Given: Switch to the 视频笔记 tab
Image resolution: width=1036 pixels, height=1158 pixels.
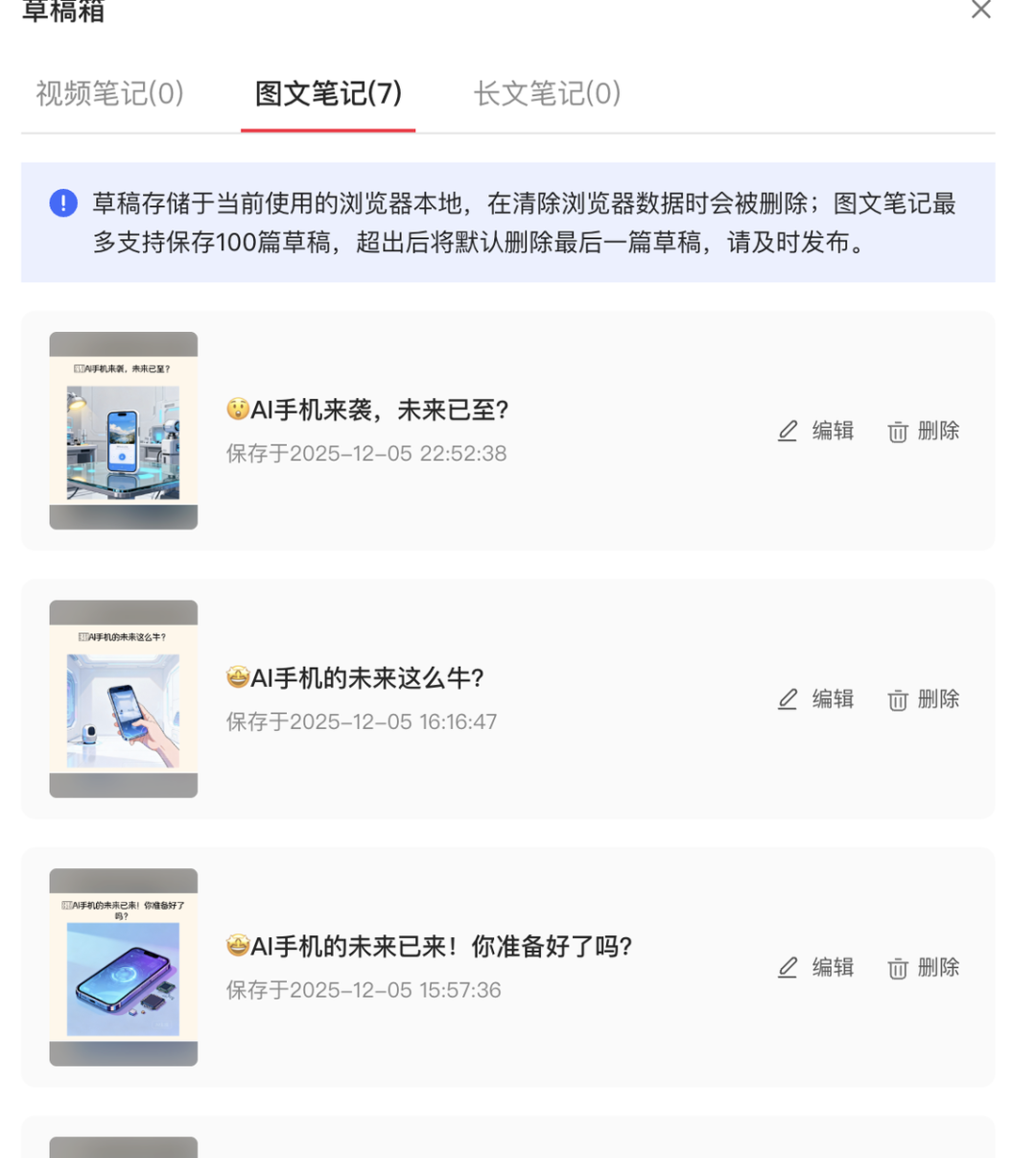Looking at the screenshot, I should click(x=108, y=94).
